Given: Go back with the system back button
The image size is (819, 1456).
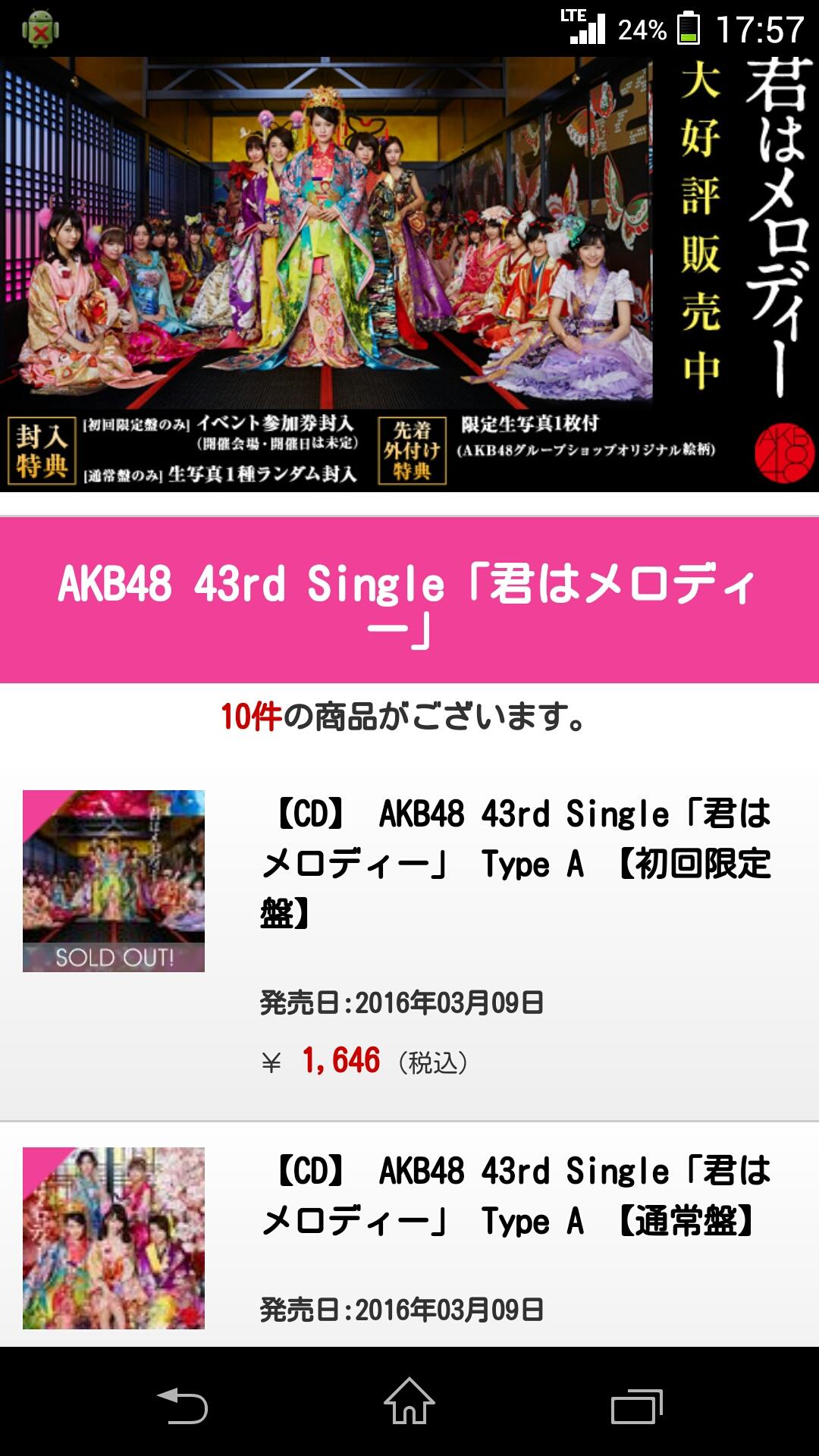Looking at the screenshot, I should 182,1404.
